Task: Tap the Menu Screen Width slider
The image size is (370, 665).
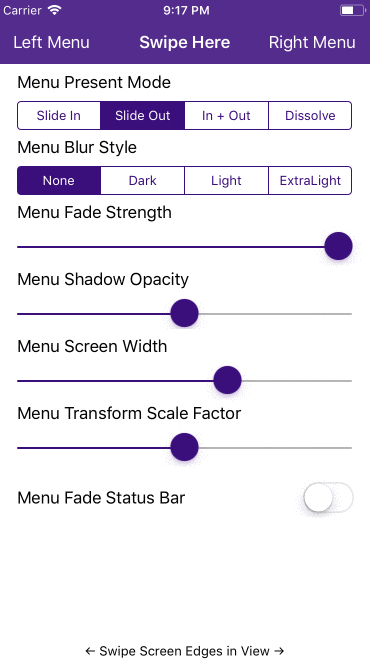Action: point(185,380)
